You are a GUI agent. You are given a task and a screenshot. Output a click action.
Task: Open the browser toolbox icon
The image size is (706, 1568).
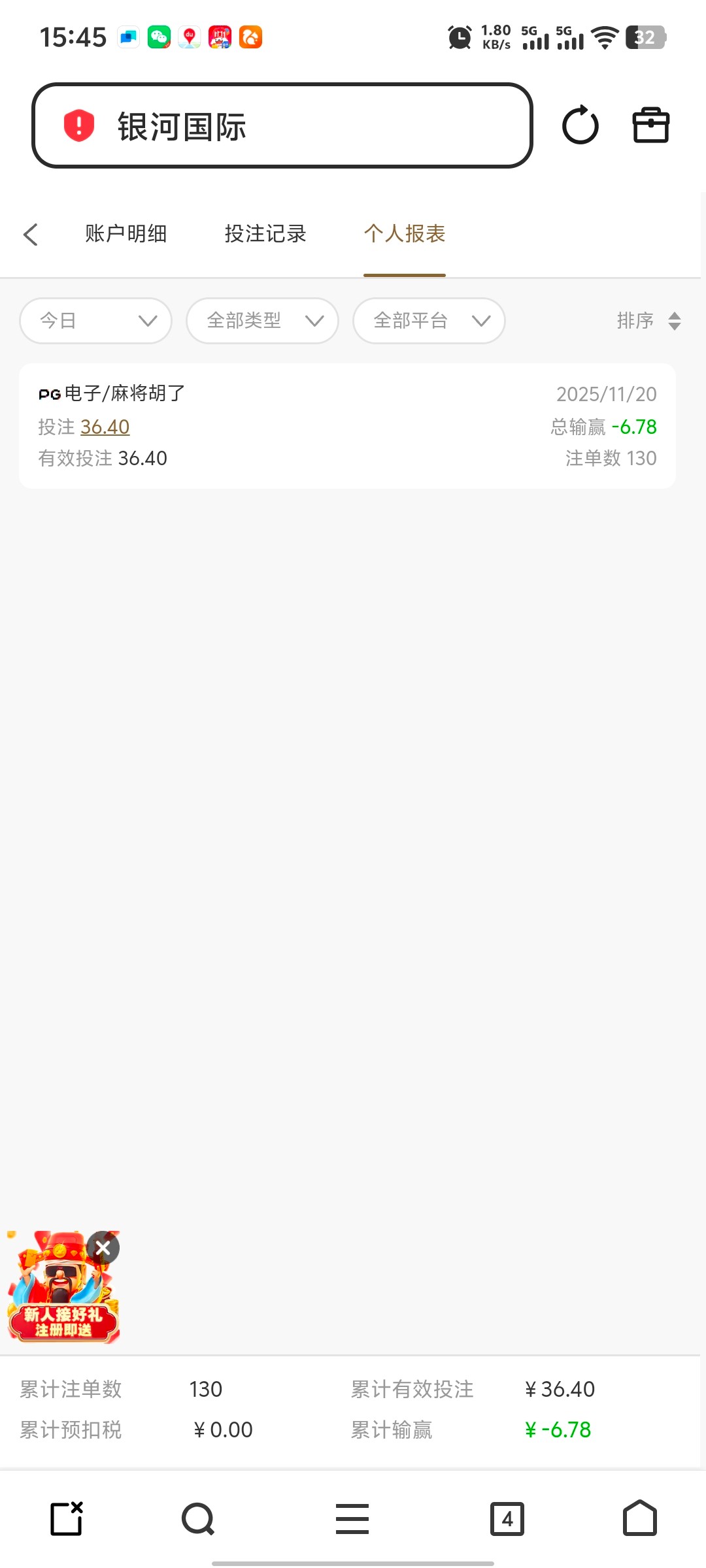(x=650, y=125)
